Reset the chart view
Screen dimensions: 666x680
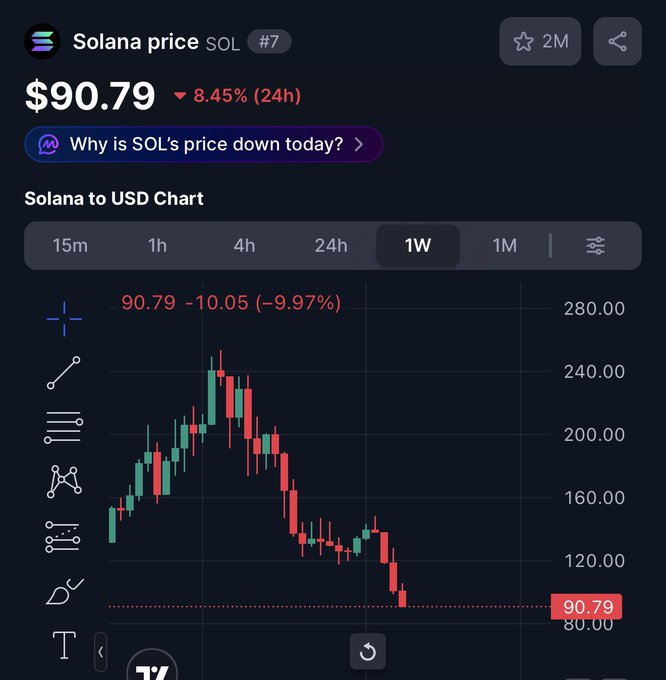(367, 652)
